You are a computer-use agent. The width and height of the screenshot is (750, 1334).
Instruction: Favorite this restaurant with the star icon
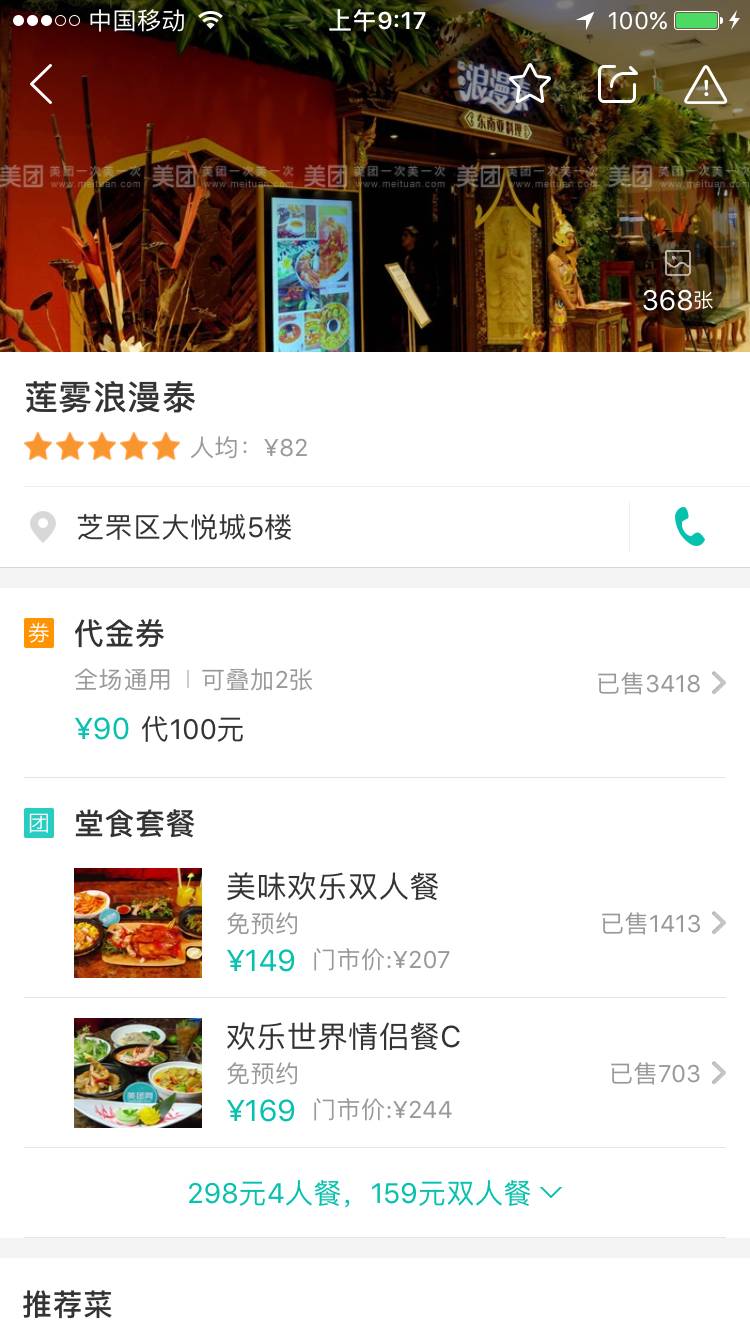[x=530, y=85]
